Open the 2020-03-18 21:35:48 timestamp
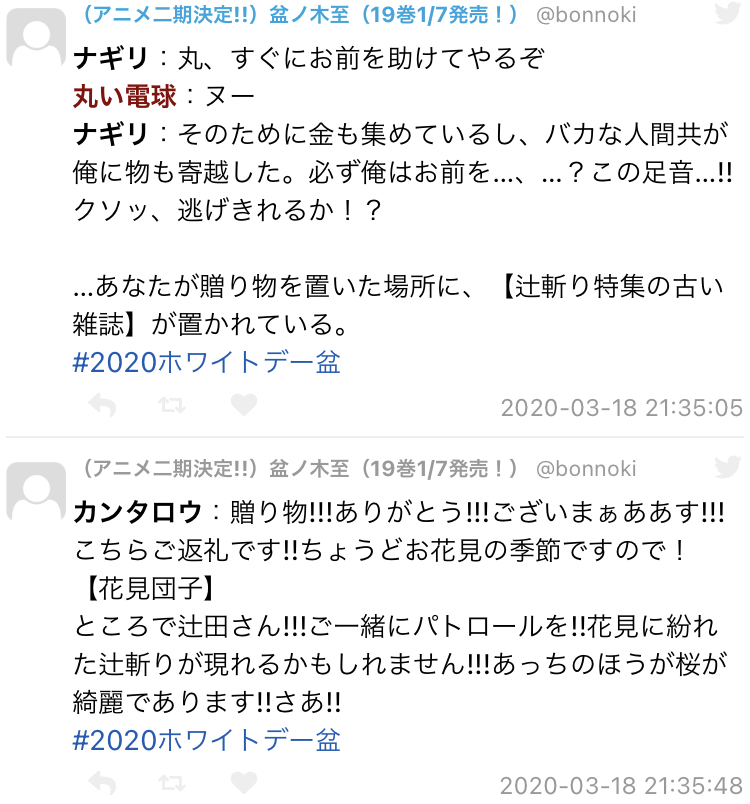The height and width of the screenshot is (804, 750). [x=622, y=786]
